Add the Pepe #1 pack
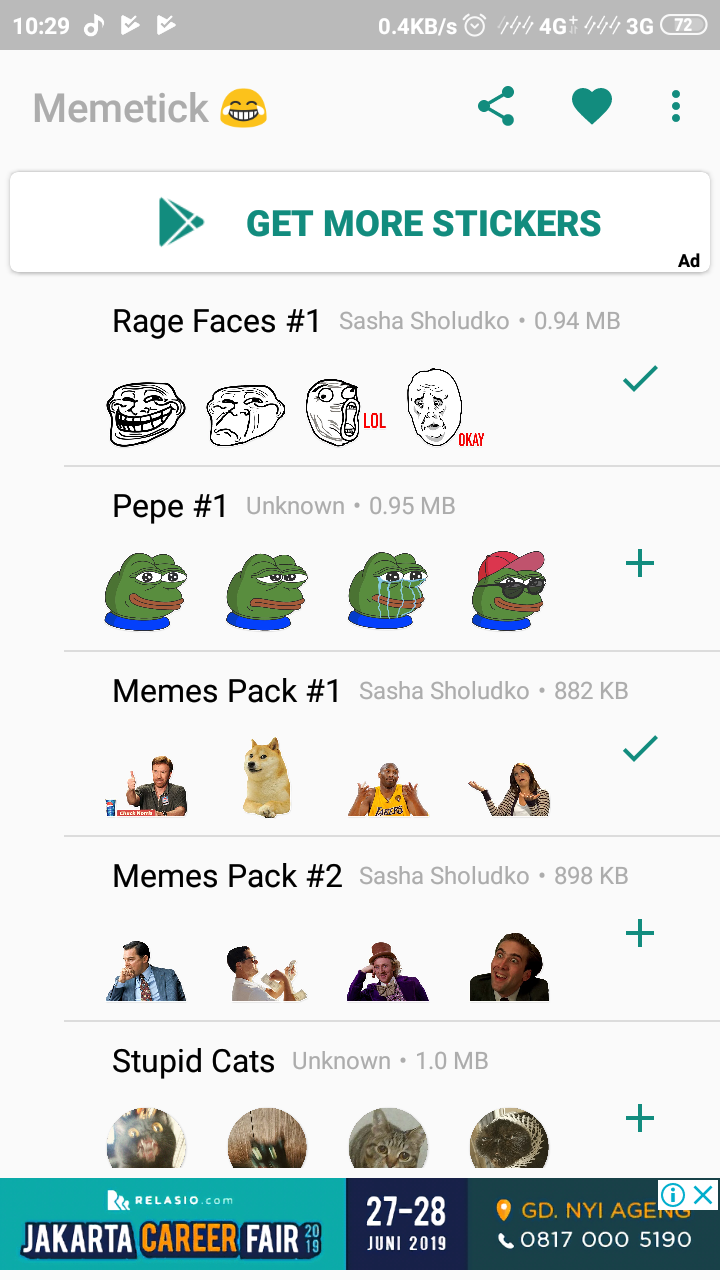This screenshot has height=1280, width=720. point(639,564)
